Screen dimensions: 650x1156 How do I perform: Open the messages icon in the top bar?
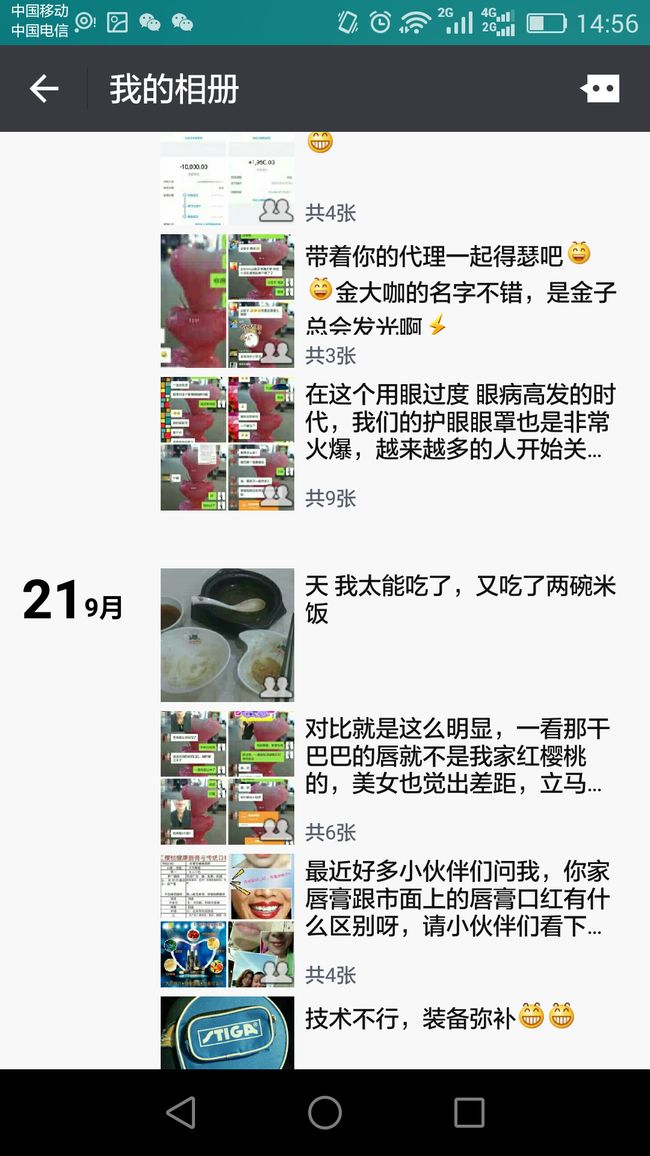point(600,89)
